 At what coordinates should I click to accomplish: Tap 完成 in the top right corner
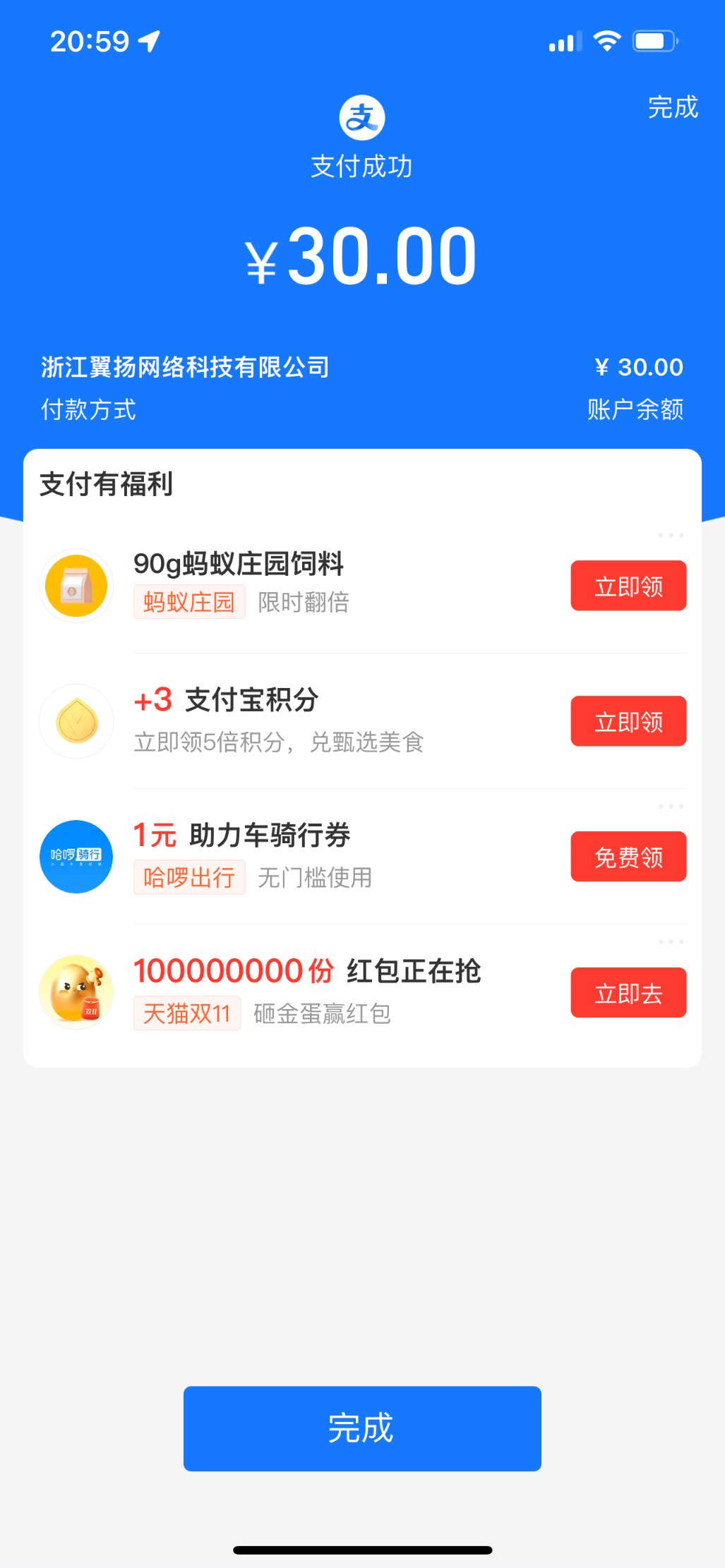point(672,107)
